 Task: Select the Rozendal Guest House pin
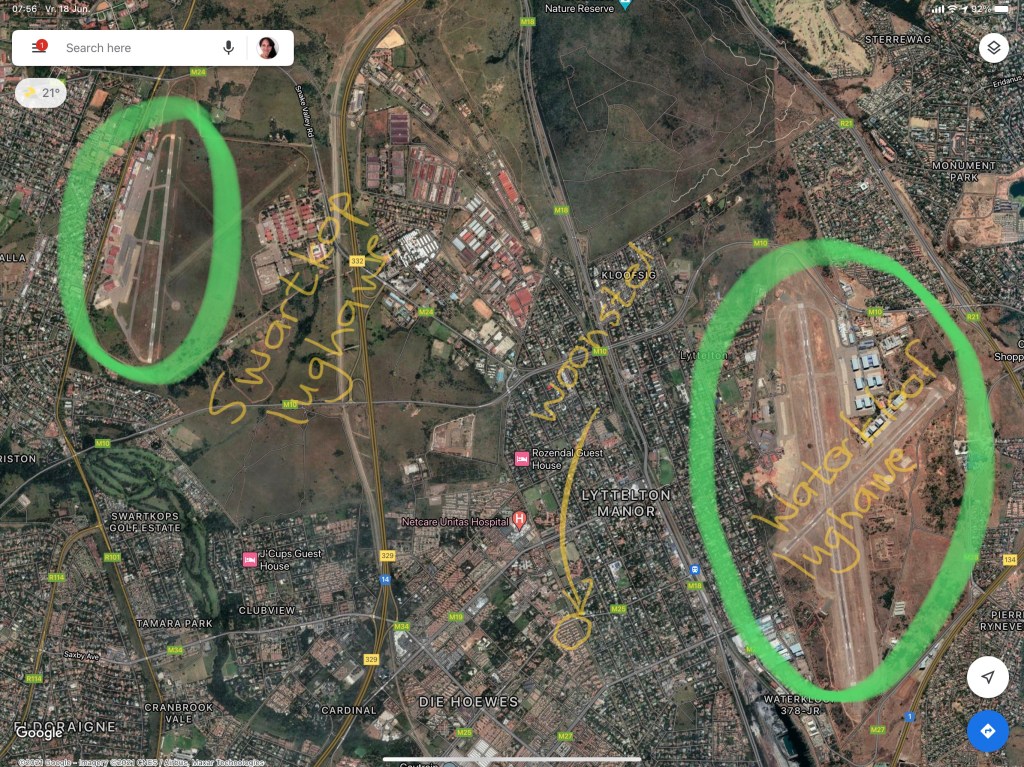click(x=521, y=458)
